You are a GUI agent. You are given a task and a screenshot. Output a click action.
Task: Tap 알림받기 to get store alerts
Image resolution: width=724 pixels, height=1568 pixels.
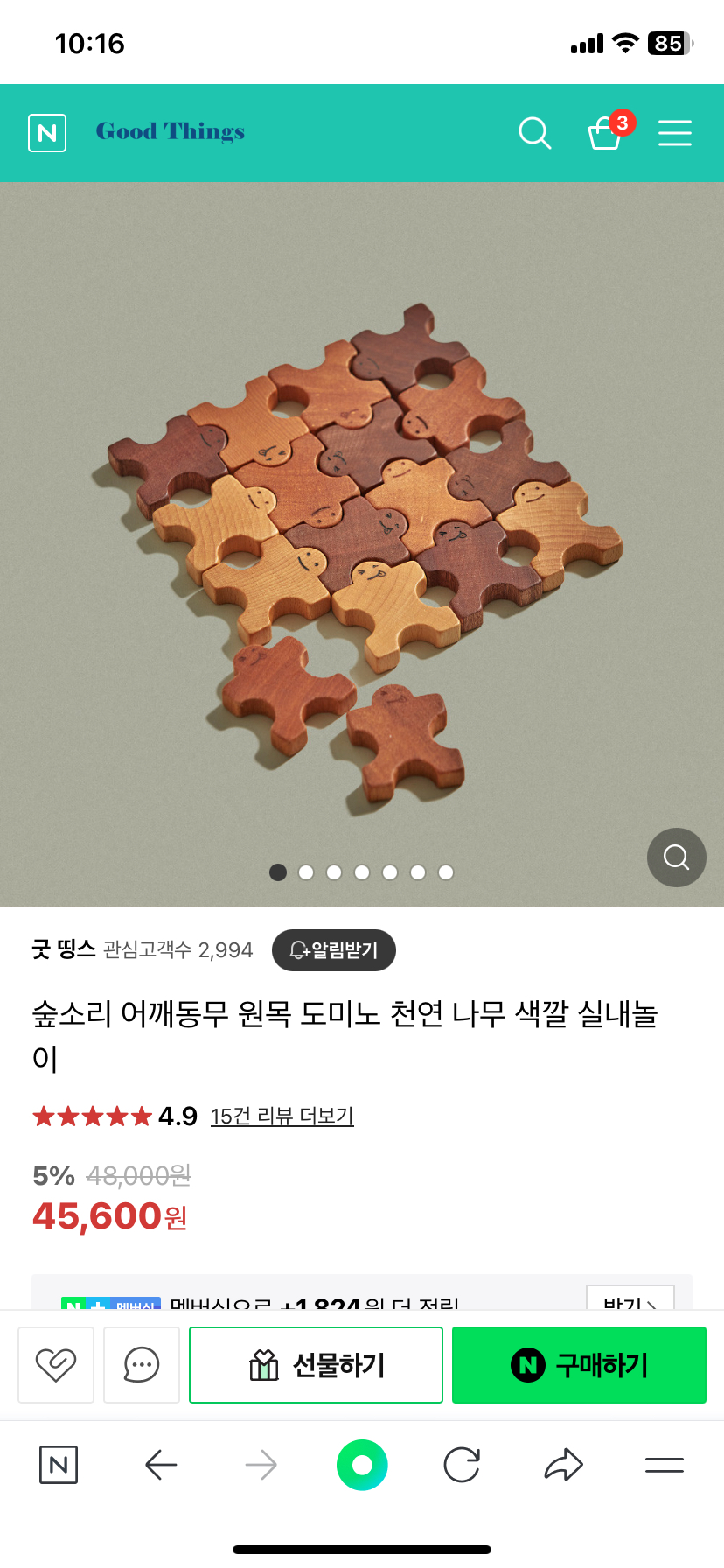point(334,950)
